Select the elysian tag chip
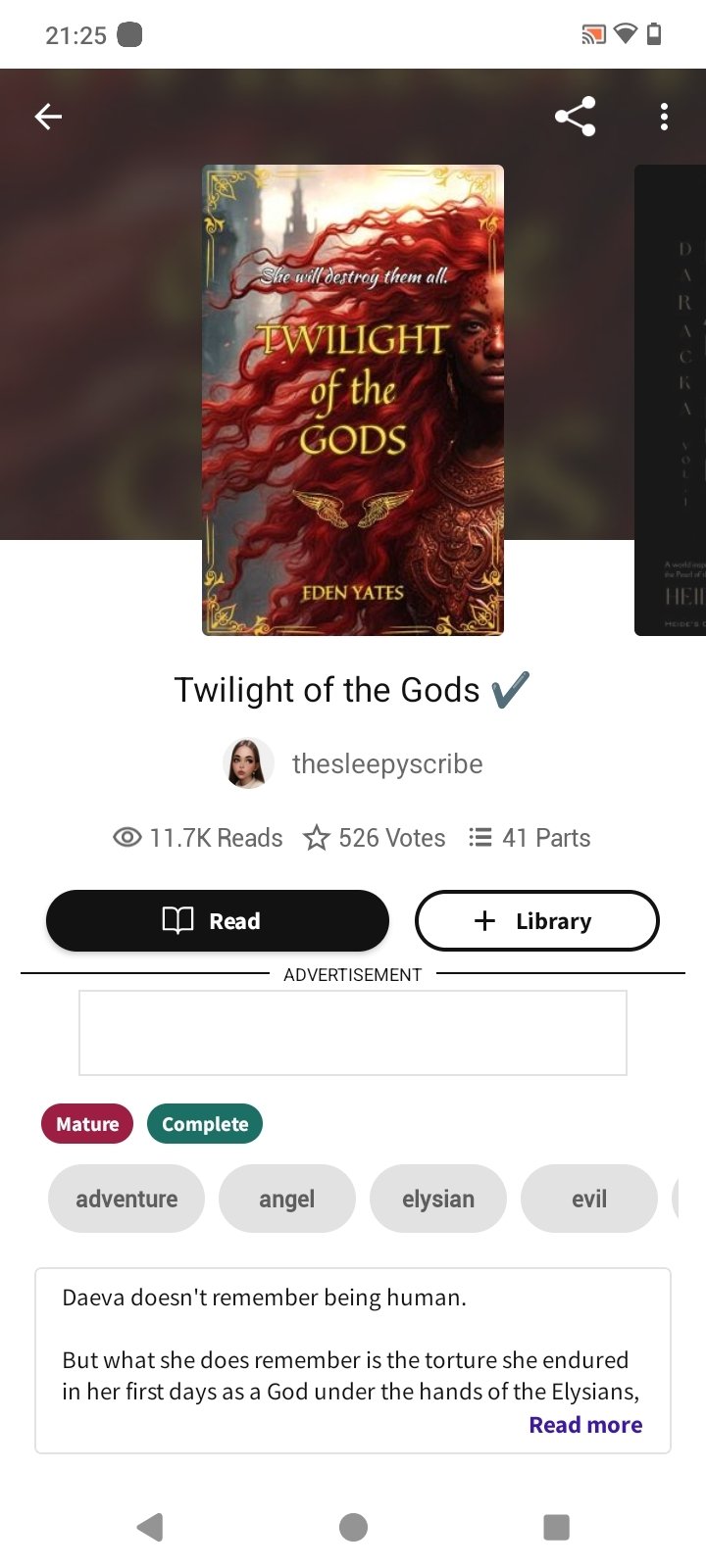Viewport: 706px width, 1568px height. pos(438,1199)
